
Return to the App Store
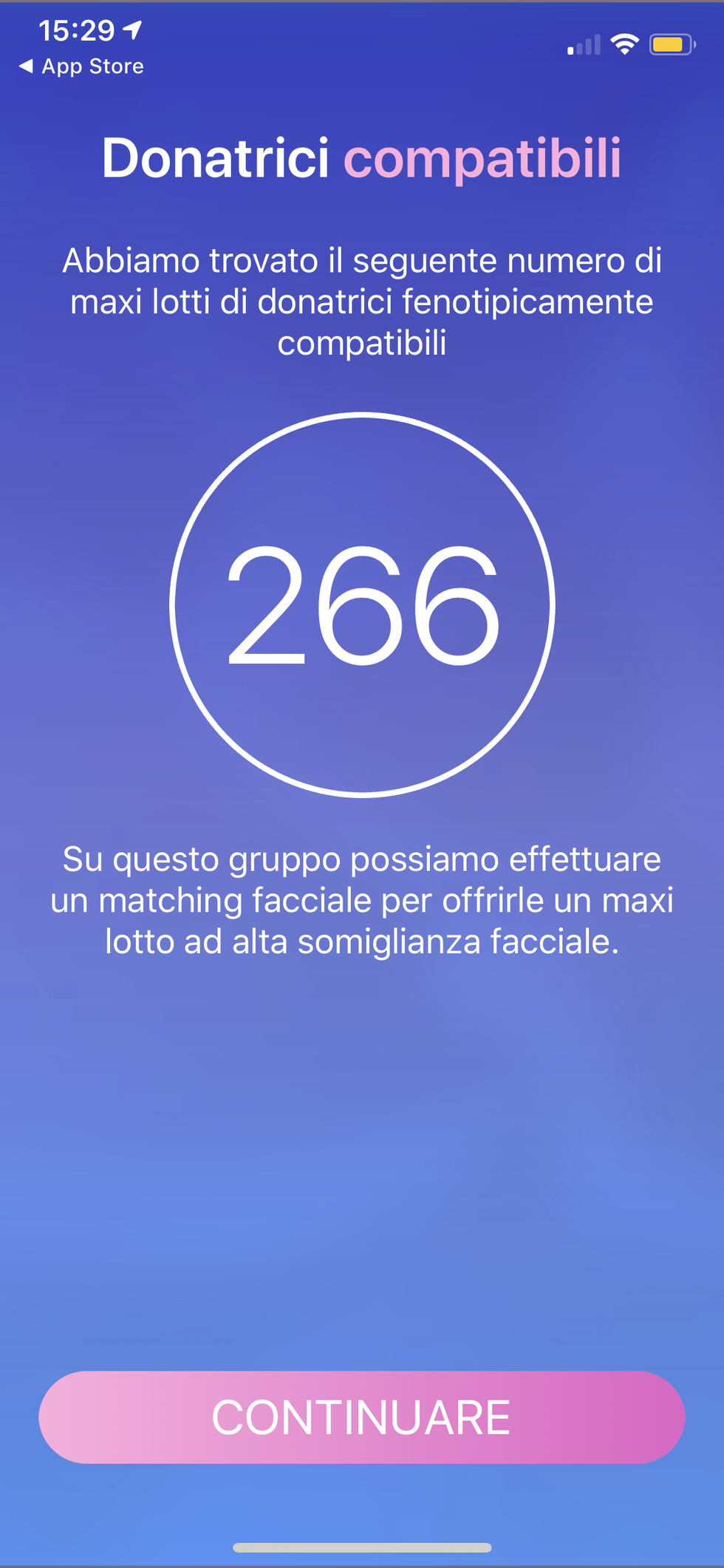[x=81, y=67]
